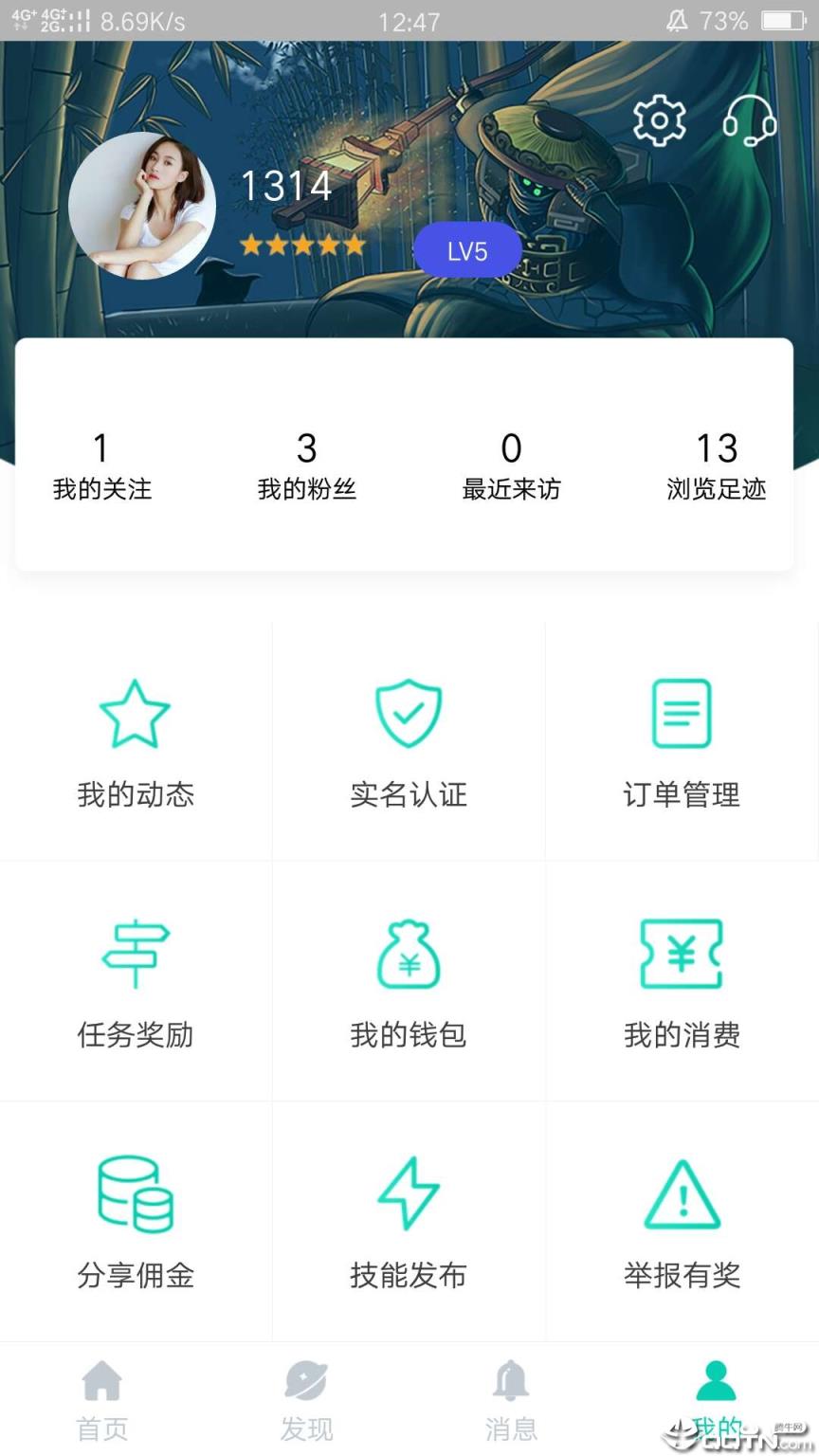Open 任务奖励 task rewards signpost icon
The image size is (819, 1456).
point(136,953)
